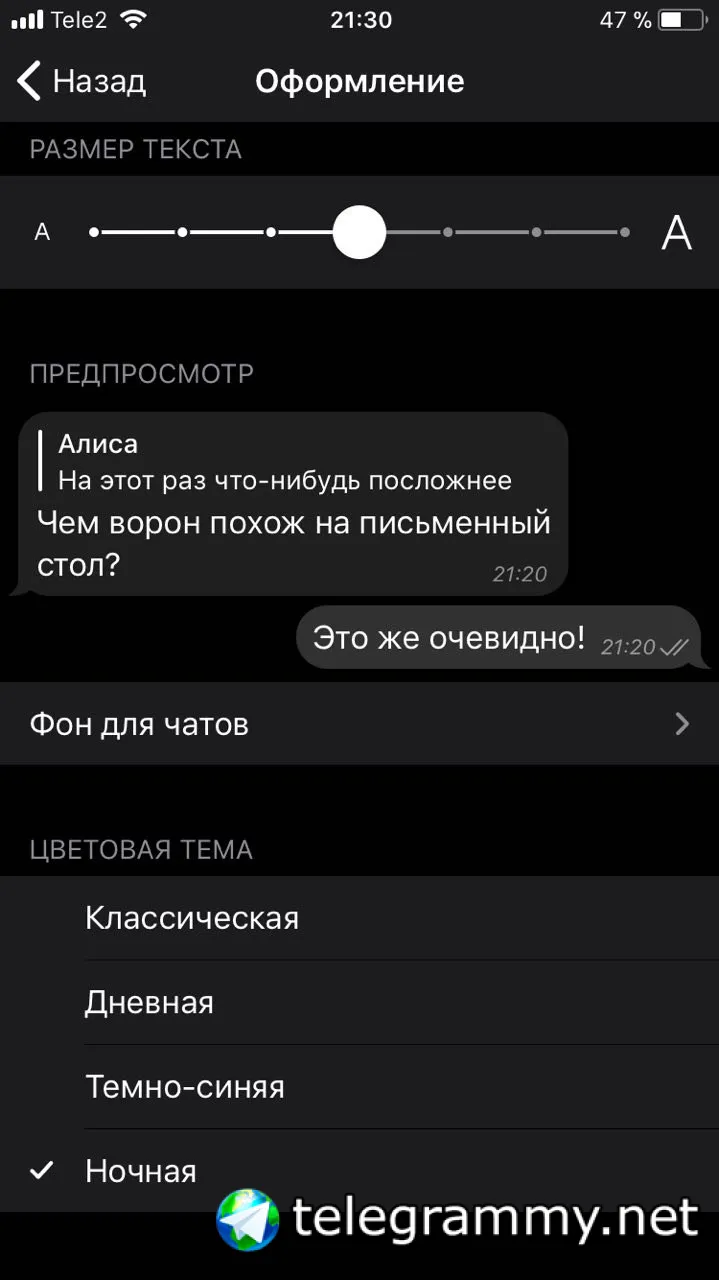The height and width of the screenshot is (1280, 719).
Task: Set text size to the largest step
Action: (x=625, y=232)
